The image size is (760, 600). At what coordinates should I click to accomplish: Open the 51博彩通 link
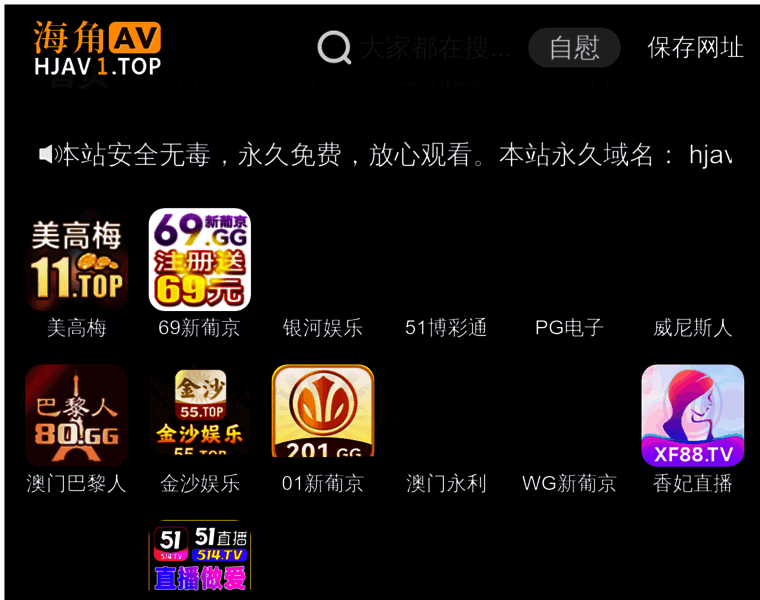pos(446,327)
